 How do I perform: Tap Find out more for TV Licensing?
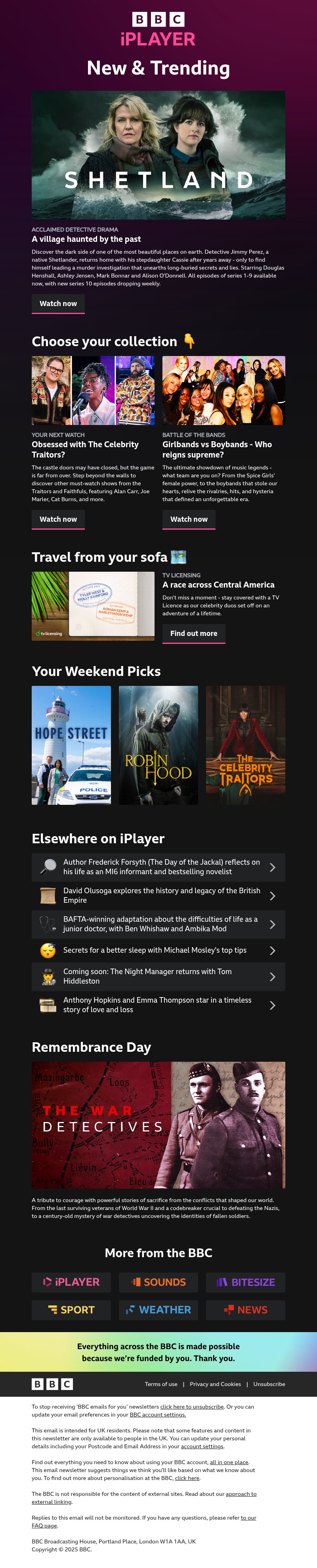tap(193, 633)
